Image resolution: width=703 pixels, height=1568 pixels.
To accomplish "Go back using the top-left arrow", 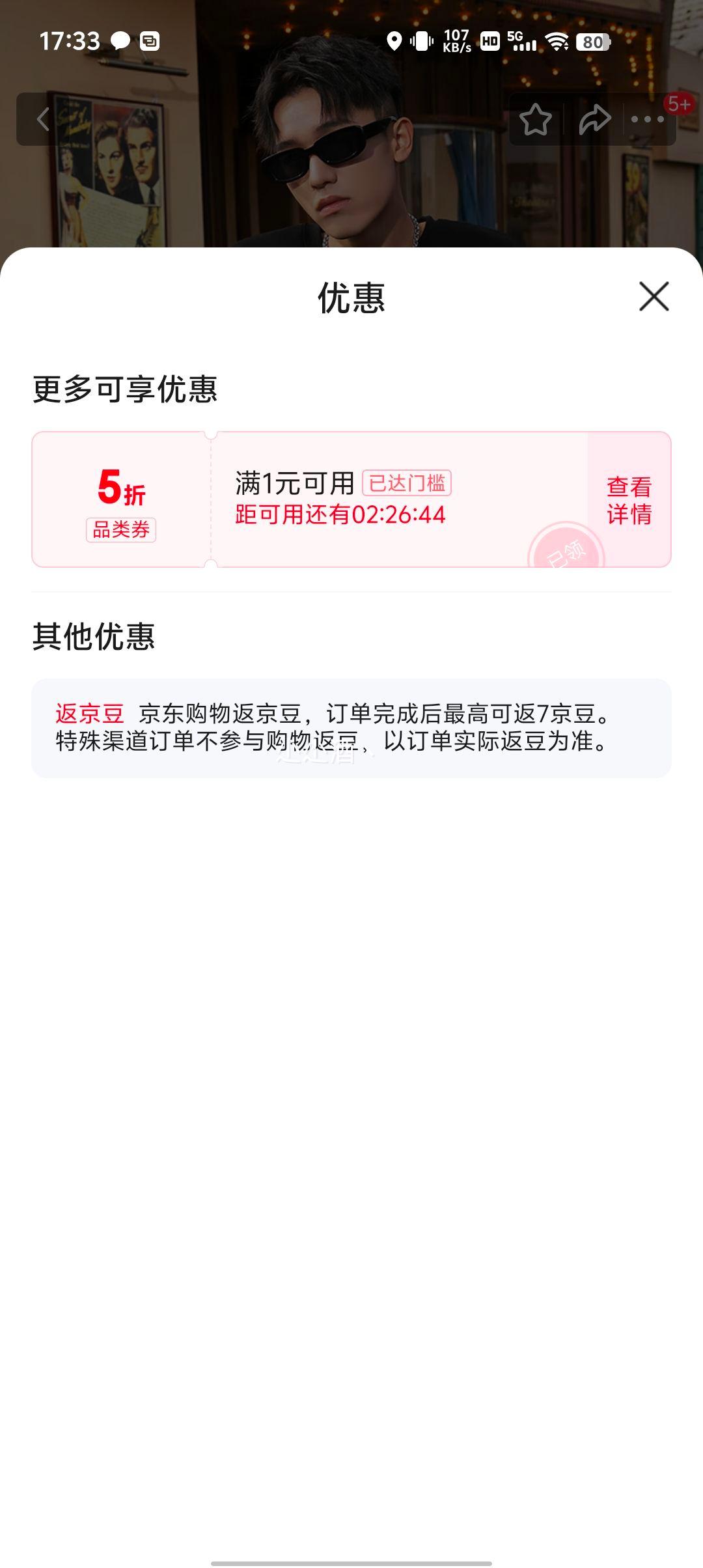I will coord(43,119).
